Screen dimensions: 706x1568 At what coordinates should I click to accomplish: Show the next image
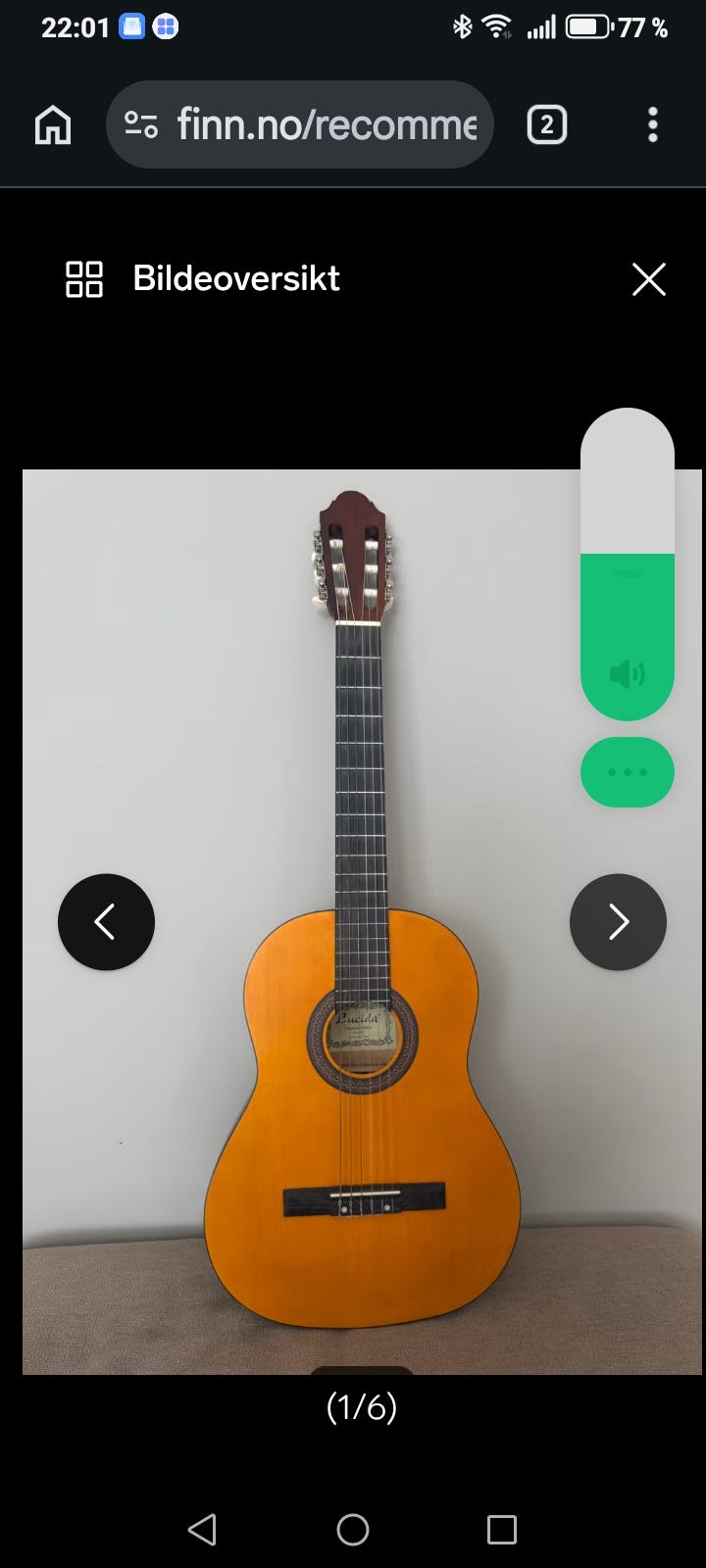point(618,922)
